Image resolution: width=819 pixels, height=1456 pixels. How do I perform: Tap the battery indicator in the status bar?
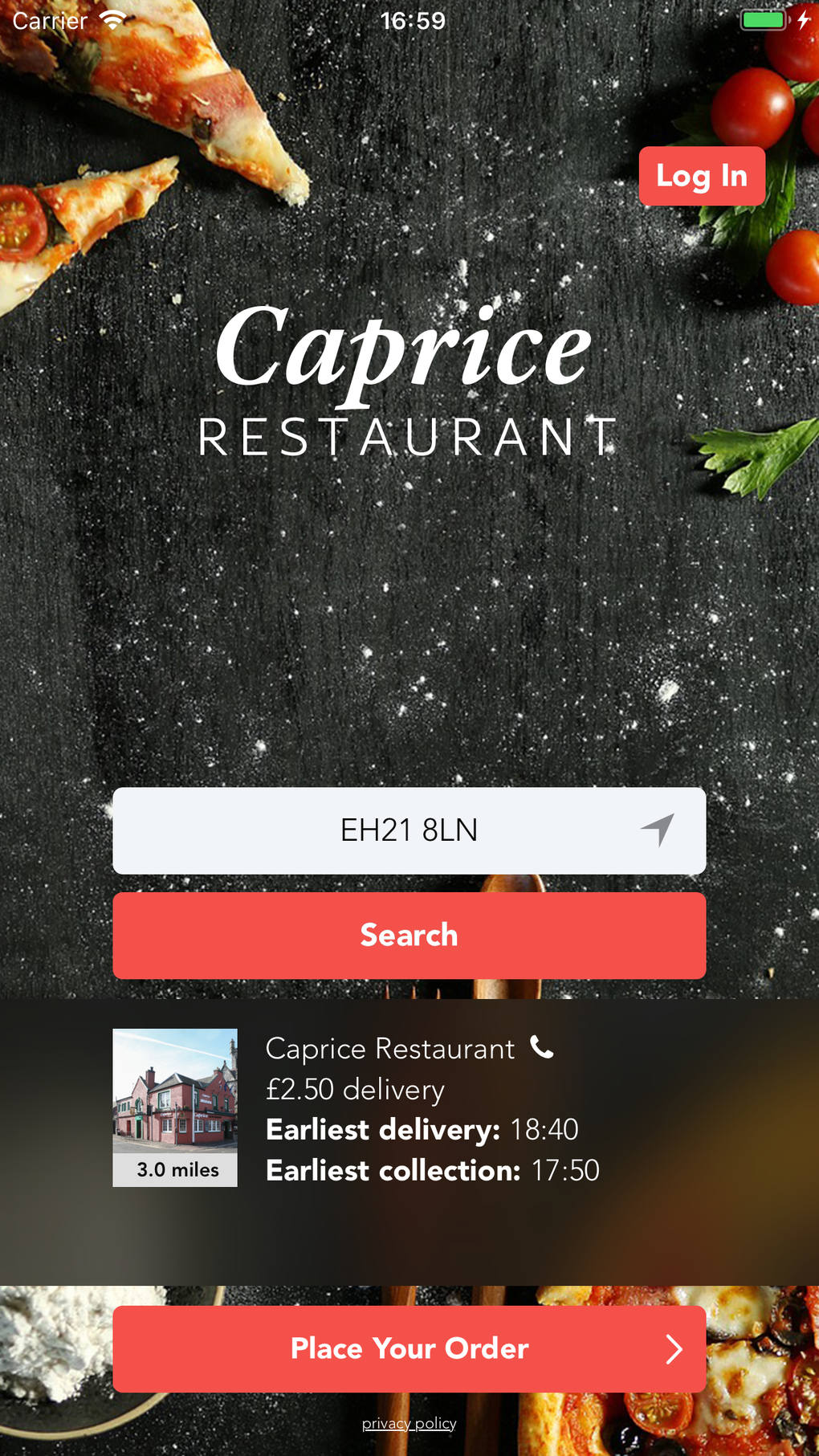pos(761,19)
